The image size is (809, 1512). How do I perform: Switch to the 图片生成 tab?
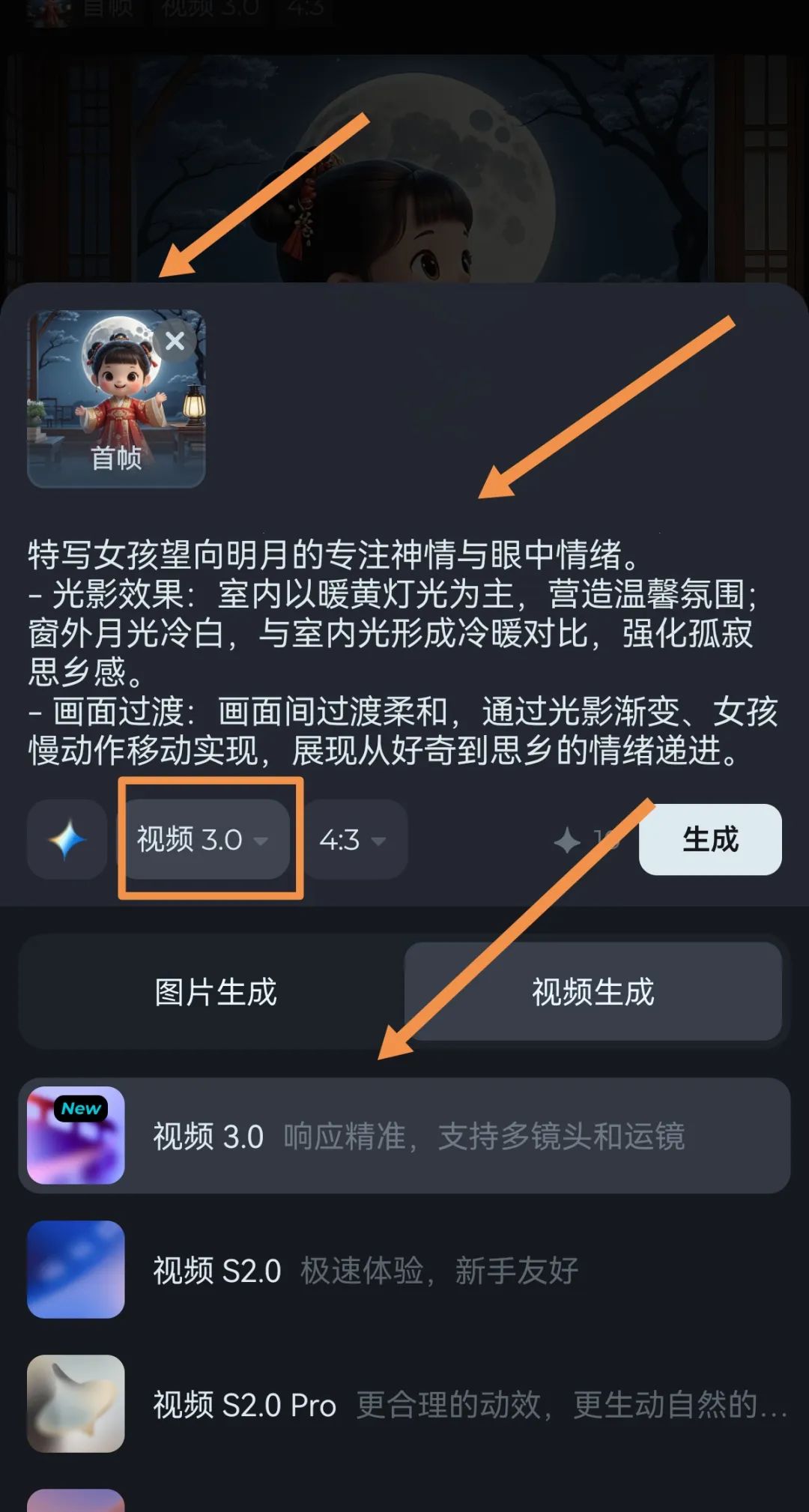tap(216, 992)
